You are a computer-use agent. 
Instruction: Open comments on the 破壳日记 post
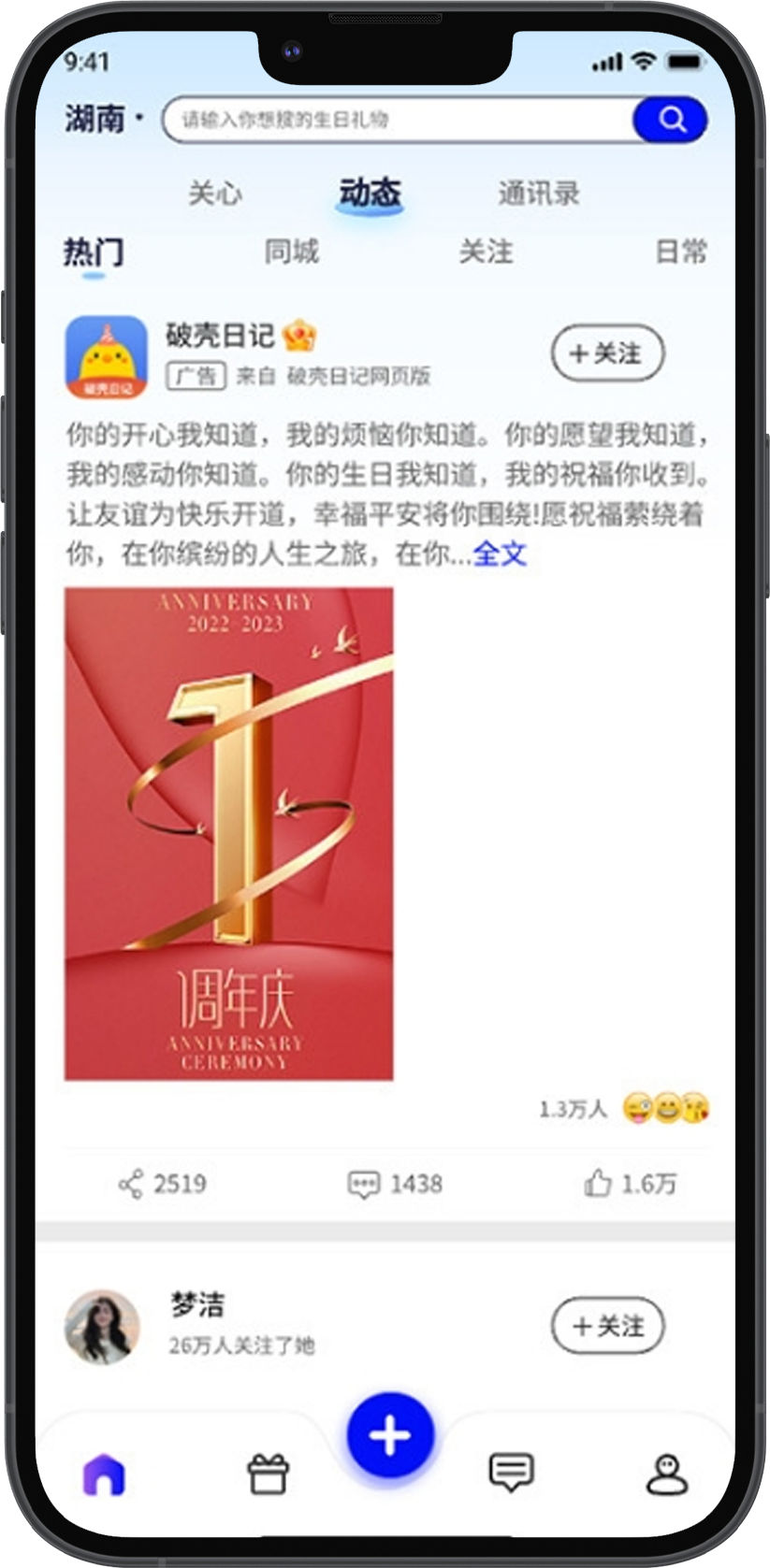point(394,1184)
